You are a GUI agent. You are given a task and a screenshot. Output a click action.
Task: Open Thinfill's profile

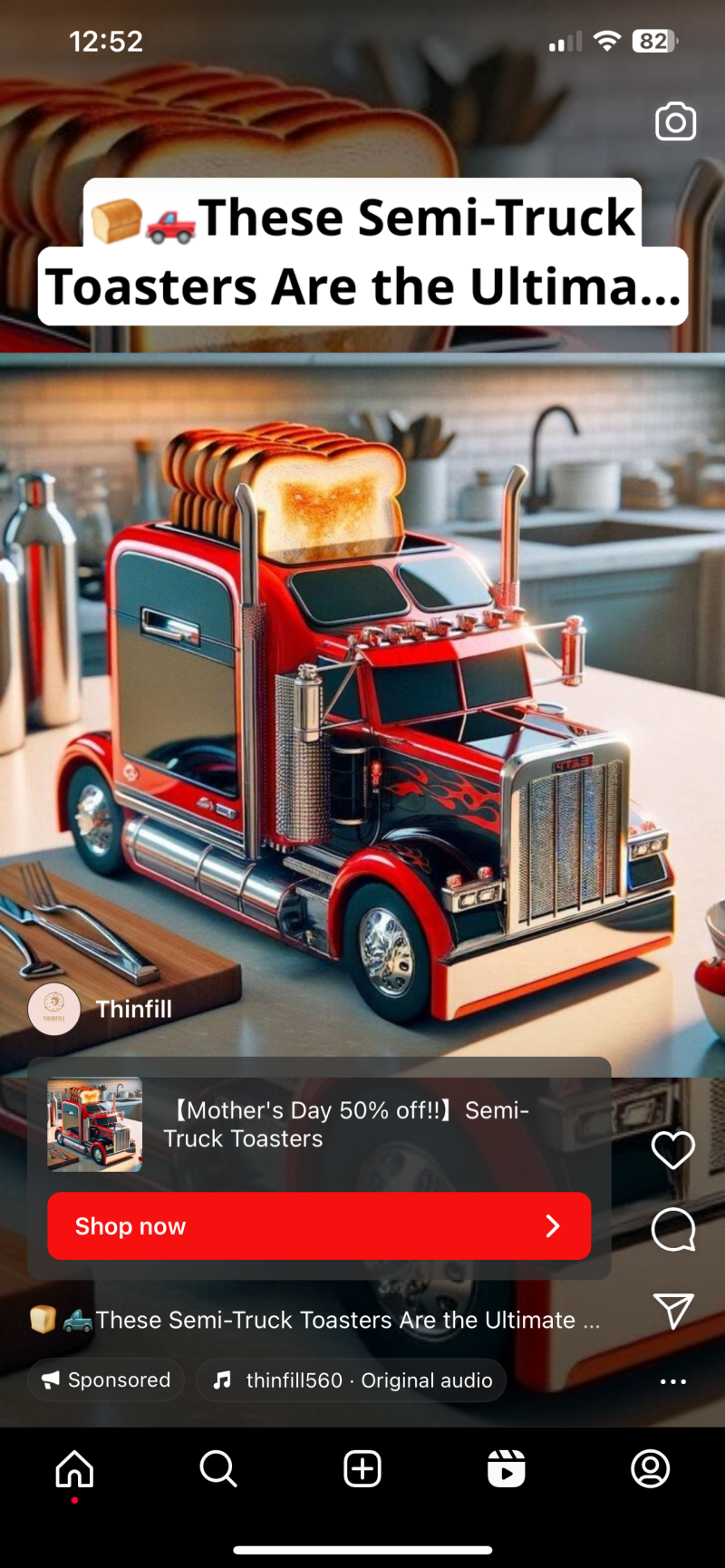click(x=133, y=1009)
